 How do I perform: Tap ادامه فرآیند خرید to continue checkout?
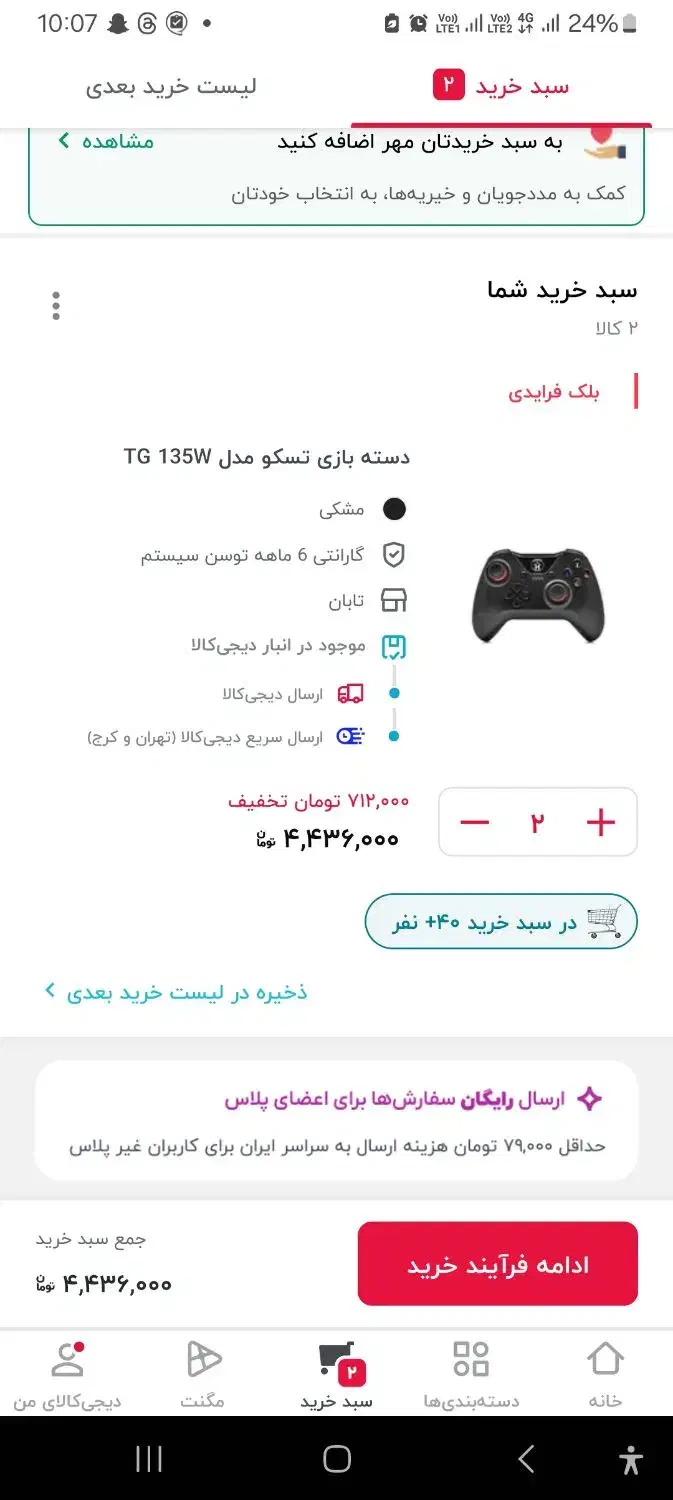(498, 1264)
